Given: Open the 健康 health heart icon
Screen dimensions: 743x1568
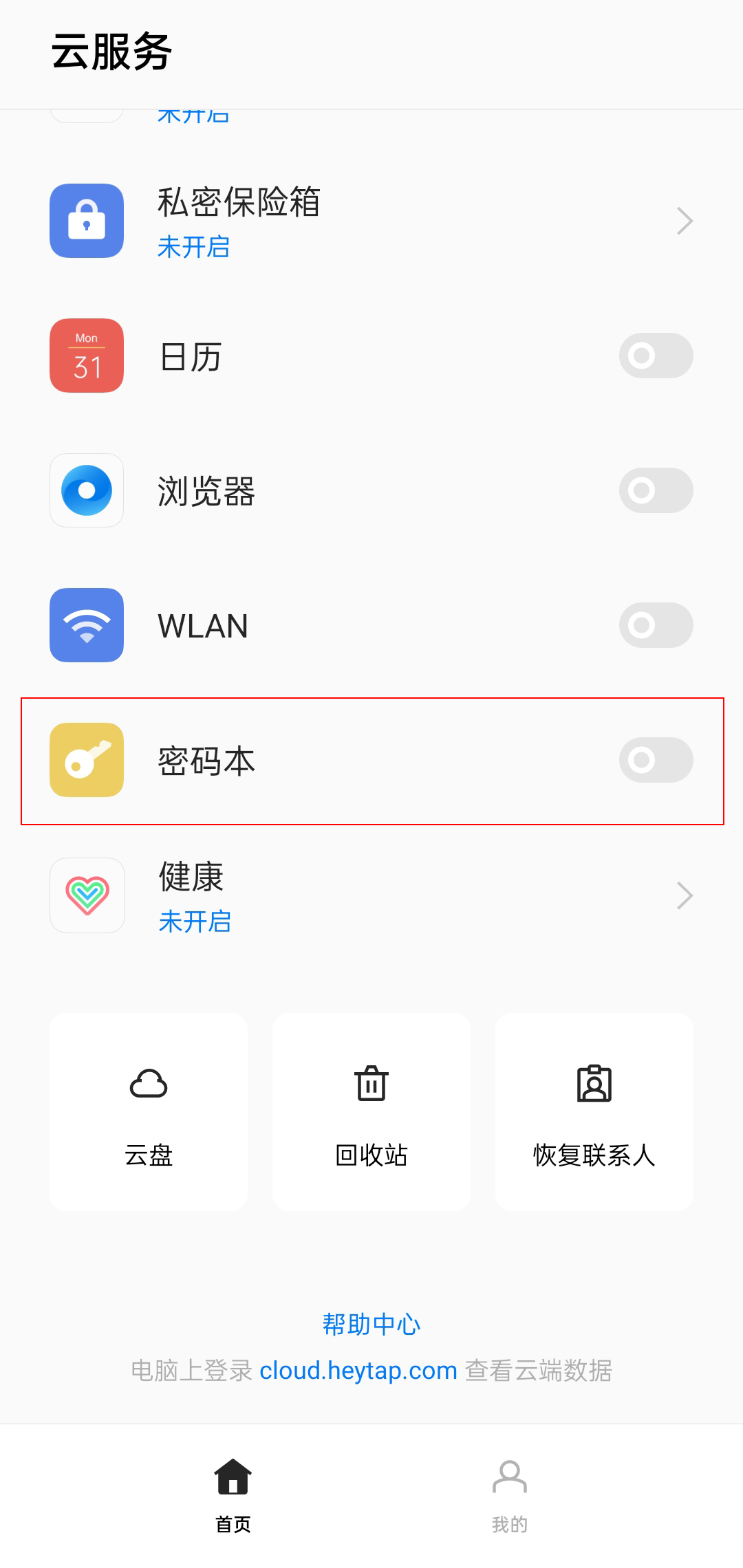Looking at the screenshot, I should point(87,895).
